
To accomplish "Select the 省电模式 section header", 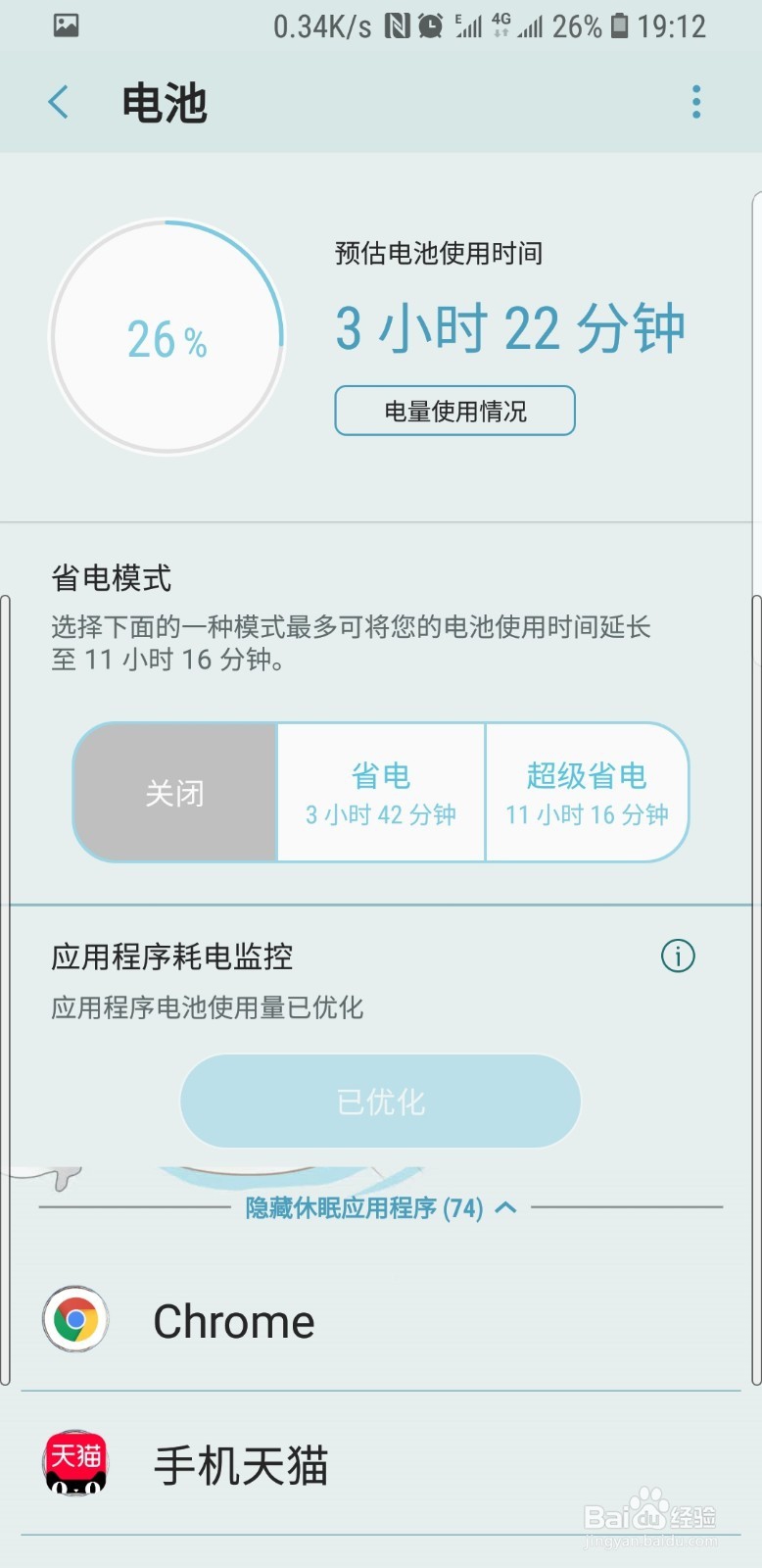I will point(111,578).
